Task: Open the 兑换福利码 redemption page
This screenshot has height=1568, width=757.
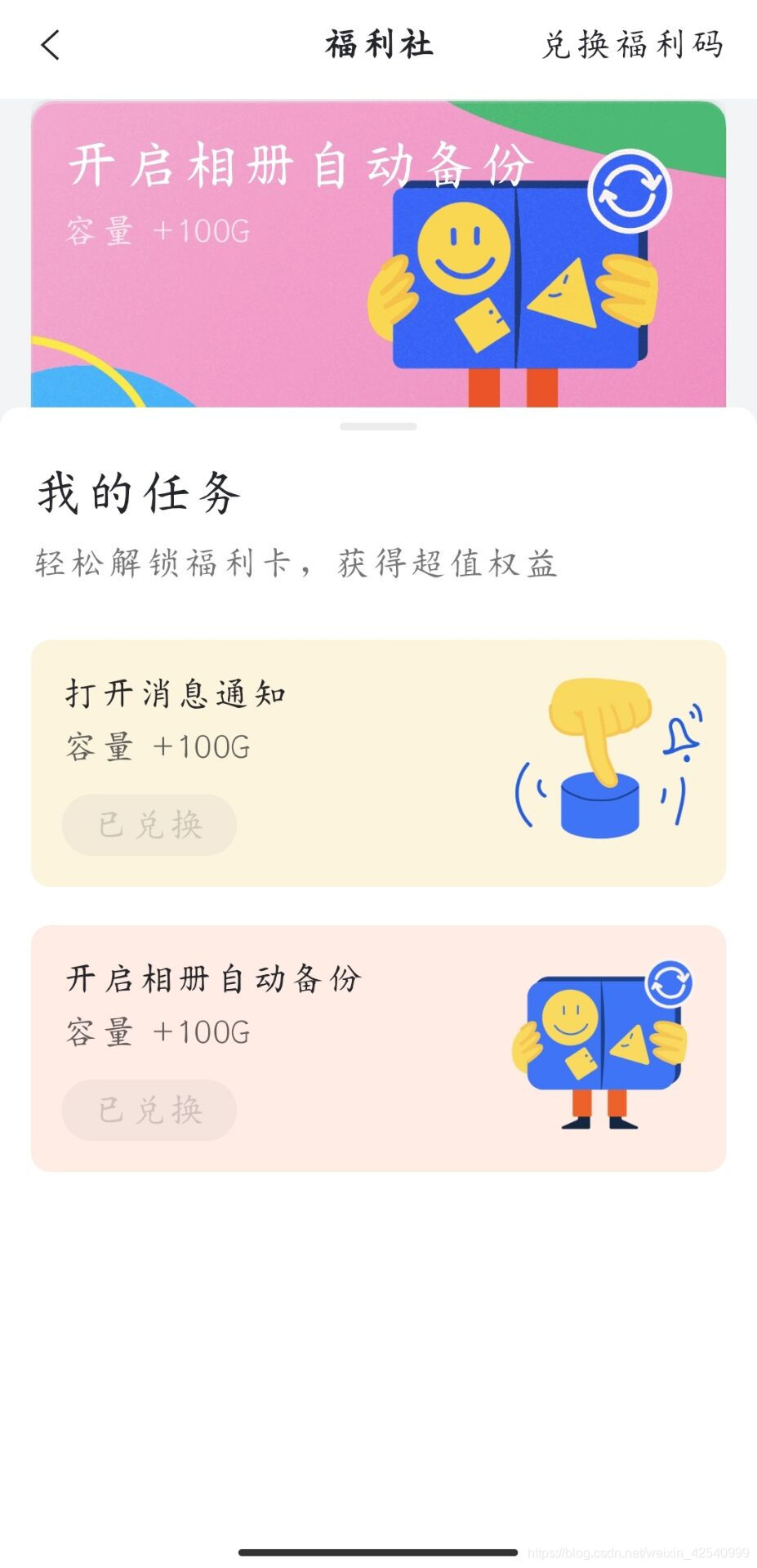Action: tap(633, 45)
